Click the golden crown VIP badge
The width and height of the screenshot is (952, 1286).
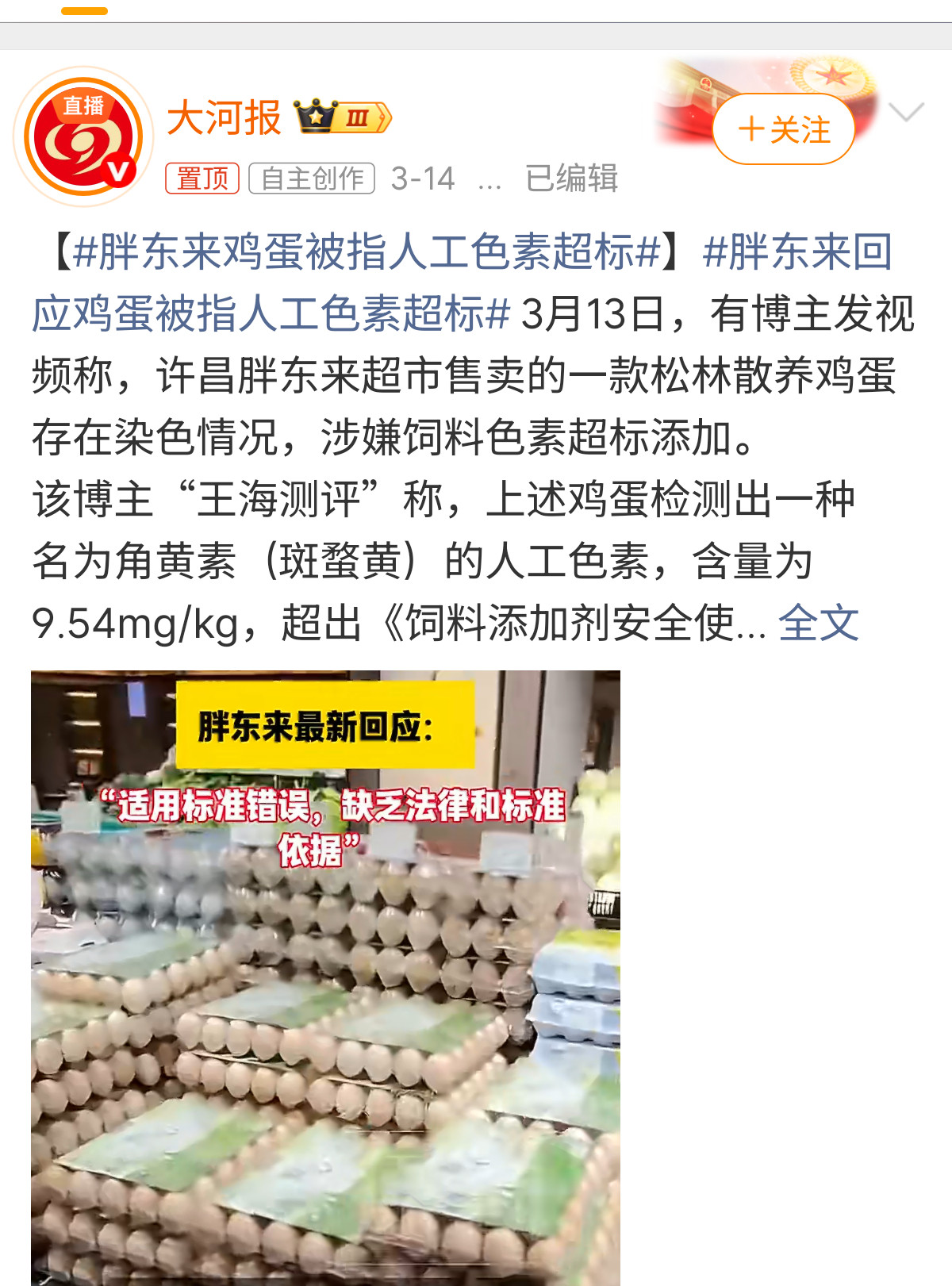pyautogui.click(x=317, y=115)
